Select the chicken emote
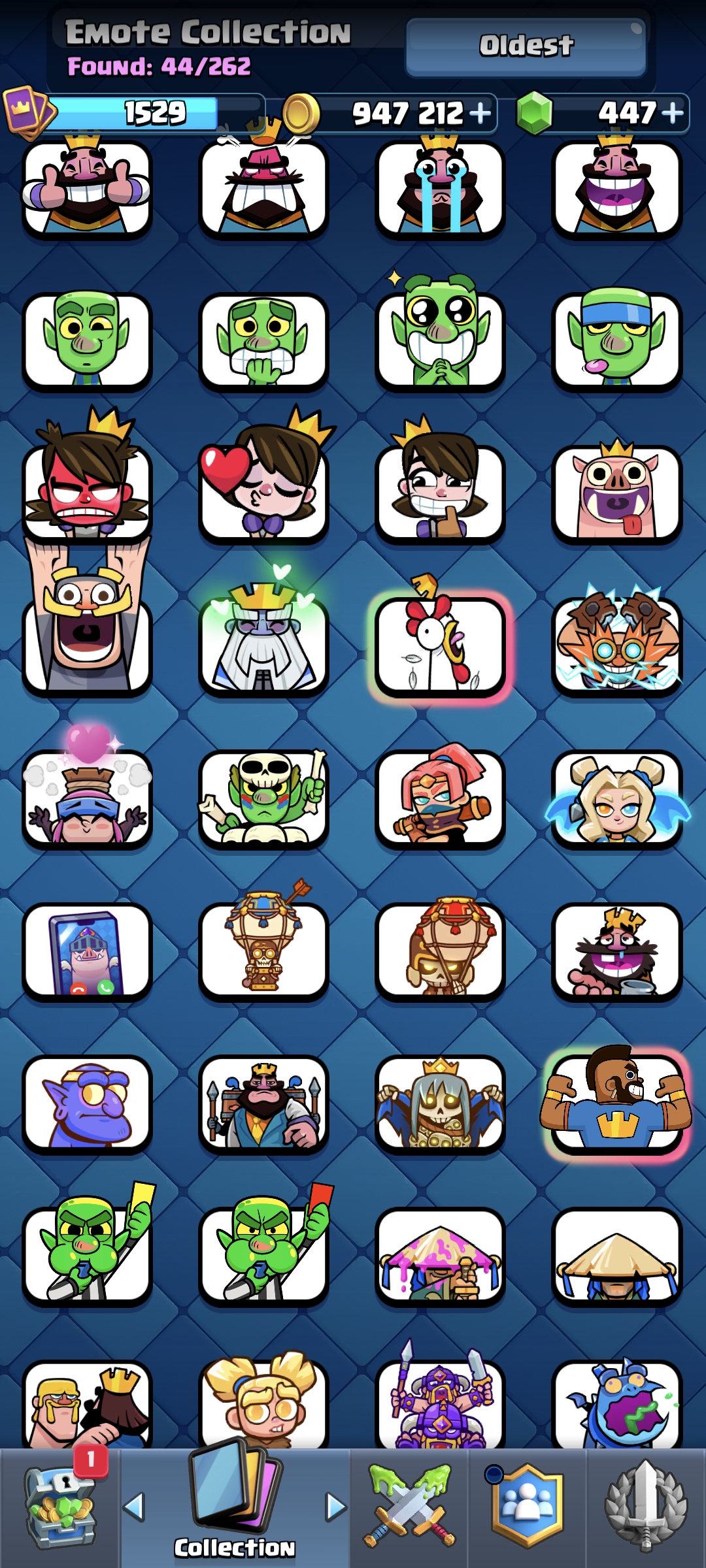This screenshot has height=1568, width=706. click(x=440, y=645)
